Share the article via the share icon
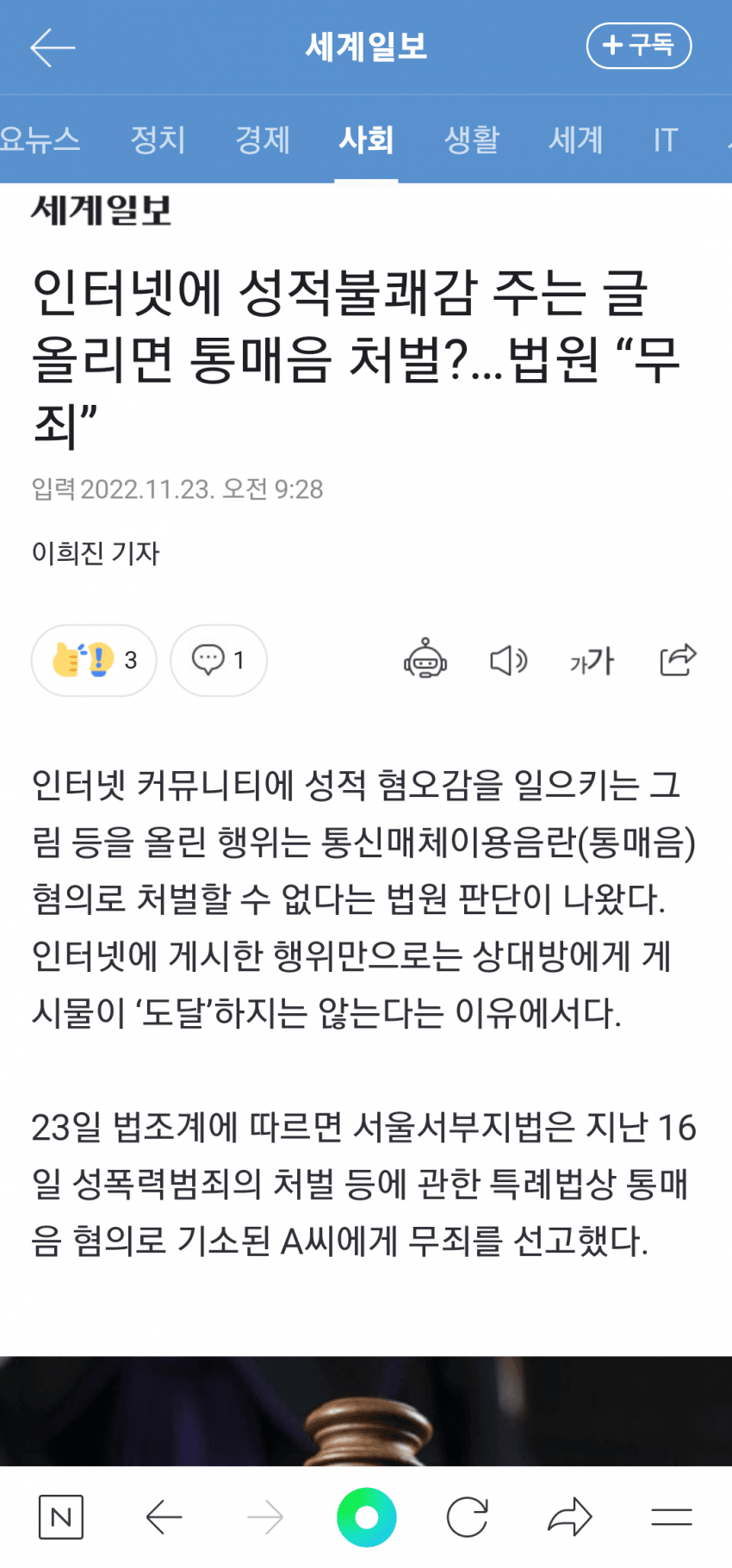Screen dimensions: 732x1568 click(x=678, y=660)
